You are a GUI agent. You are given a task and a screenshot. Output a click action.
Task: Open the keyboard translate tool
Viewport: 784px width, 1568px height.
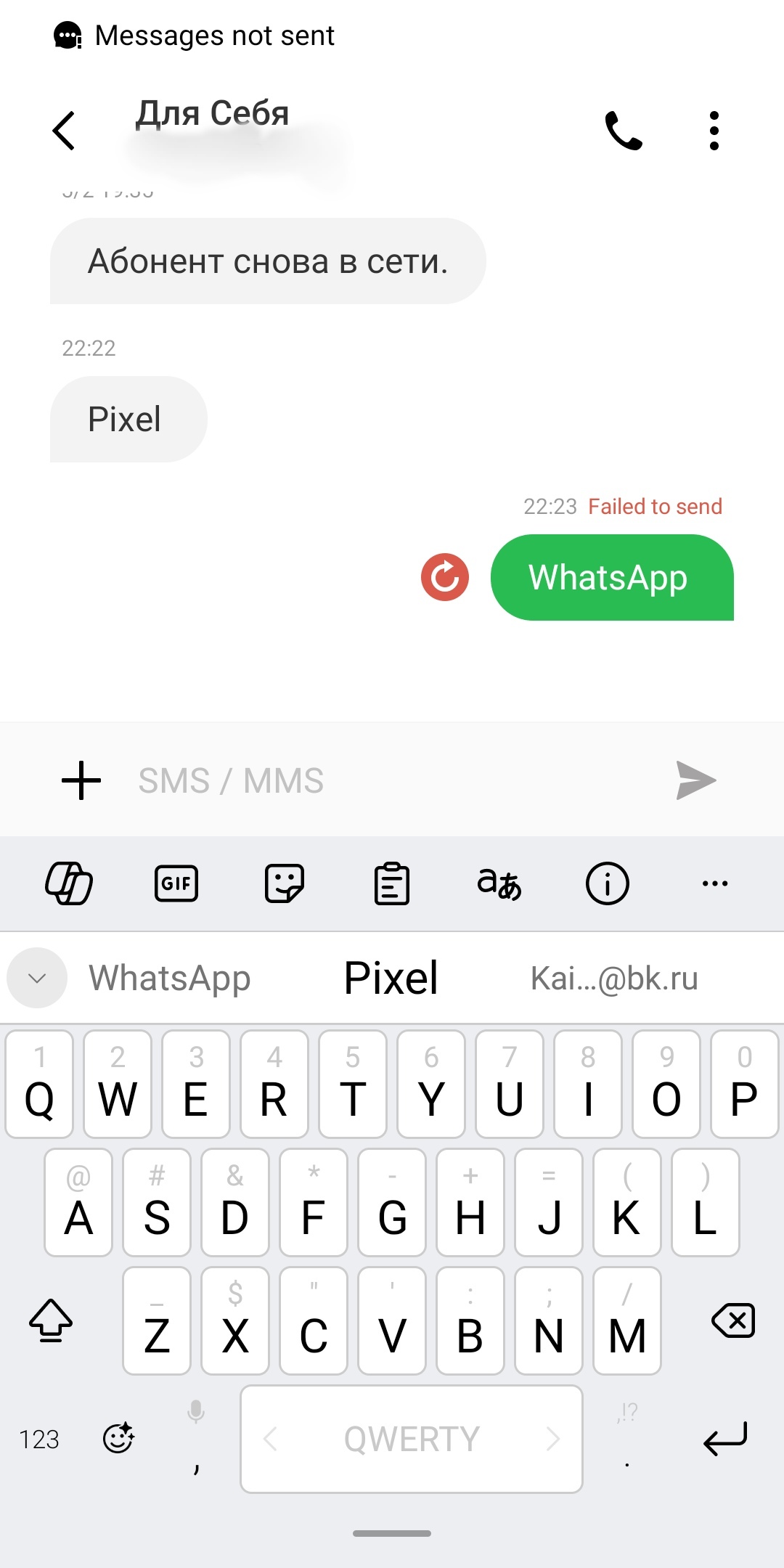499,883
